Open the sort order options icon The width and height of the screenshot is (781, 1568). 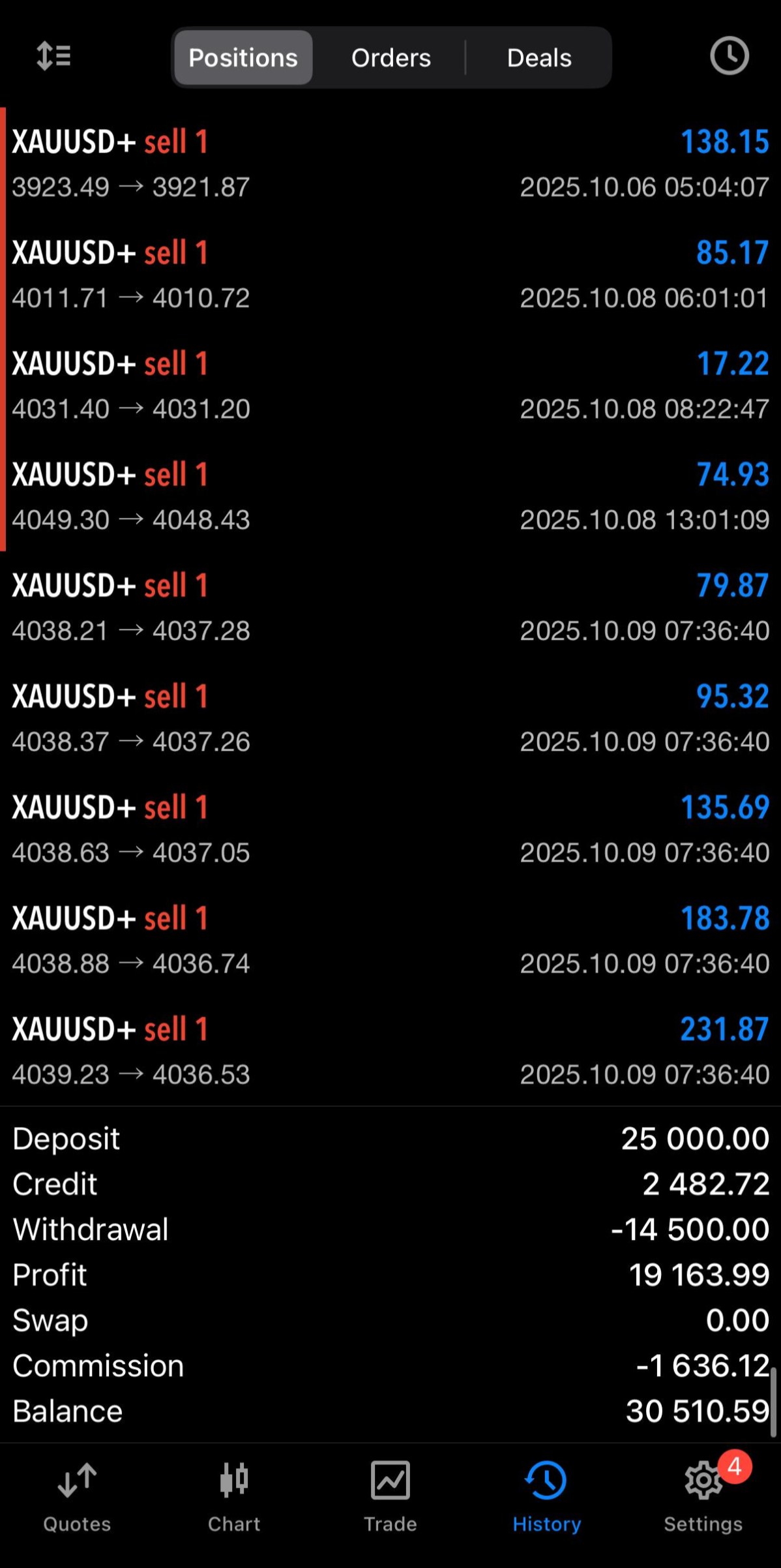(53, 56)
